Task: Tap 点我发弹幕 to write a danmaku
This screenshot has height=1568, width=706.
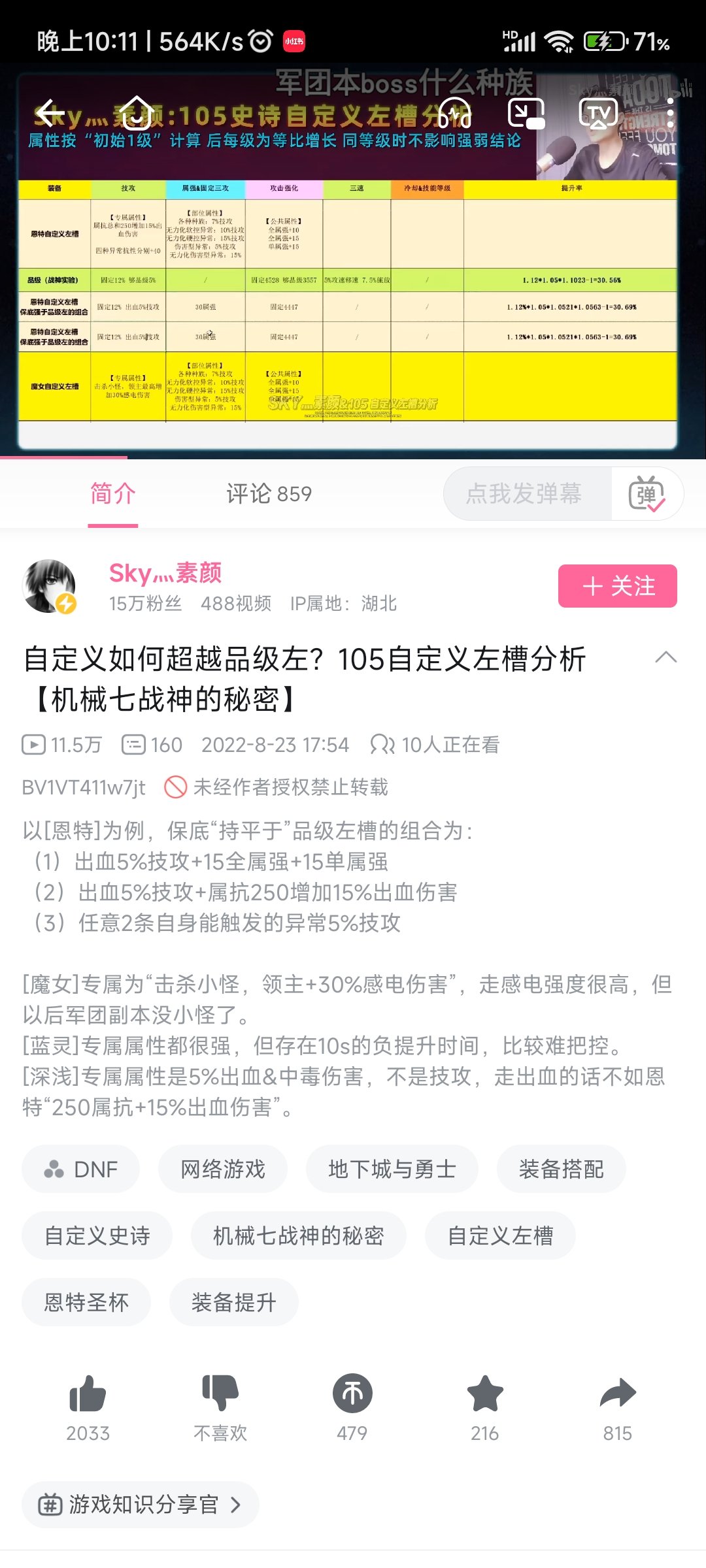Action: coord(524,494)
